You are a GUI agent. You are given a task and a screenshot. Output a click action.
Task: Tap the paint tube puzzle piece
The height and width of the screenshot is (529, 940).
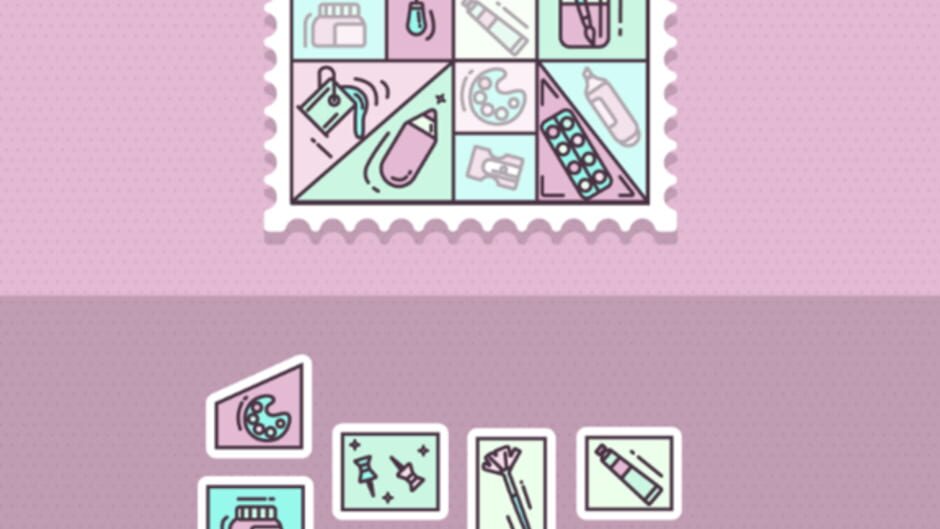click(629, 473)
